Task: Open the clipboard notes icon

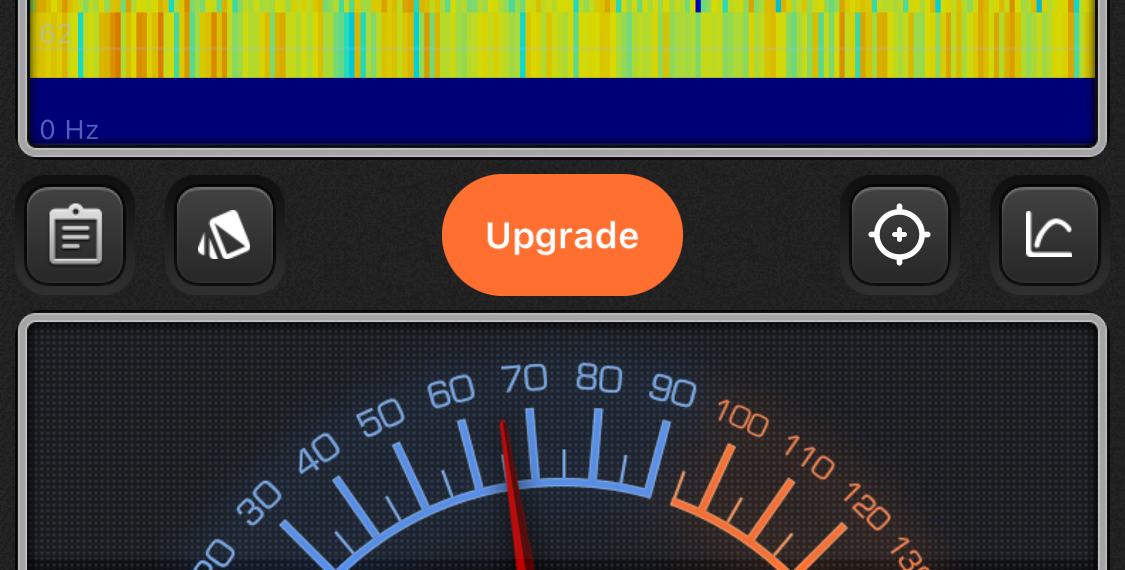Action: [x=75, y=235]
